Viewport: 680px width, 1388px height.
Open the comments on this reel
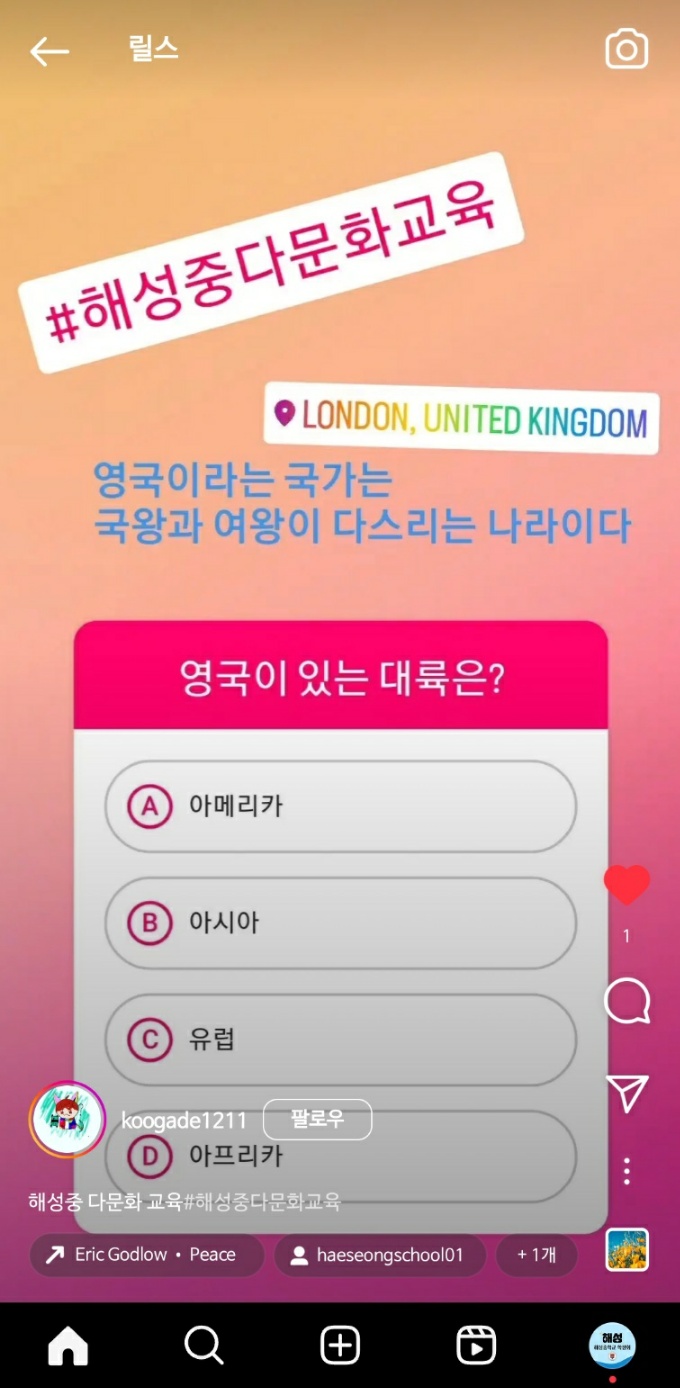627,1001
